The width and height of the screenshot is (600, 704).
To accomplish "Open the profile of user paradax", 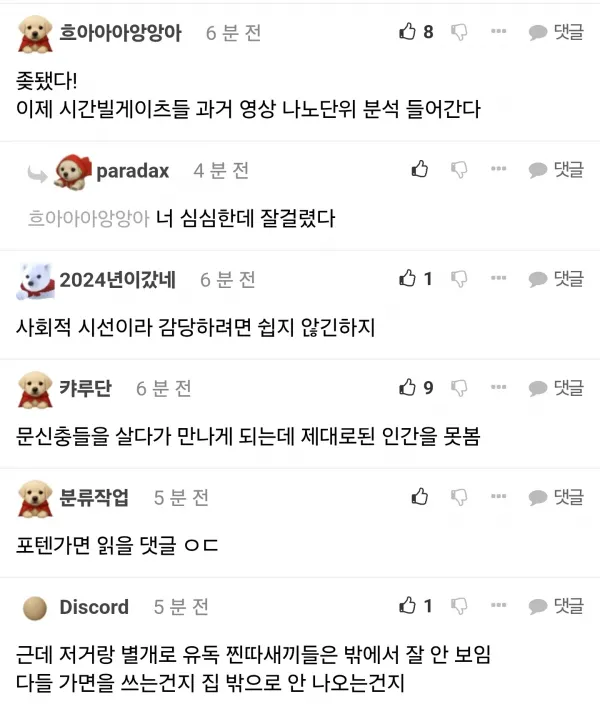I will click(x=132, y=171).
